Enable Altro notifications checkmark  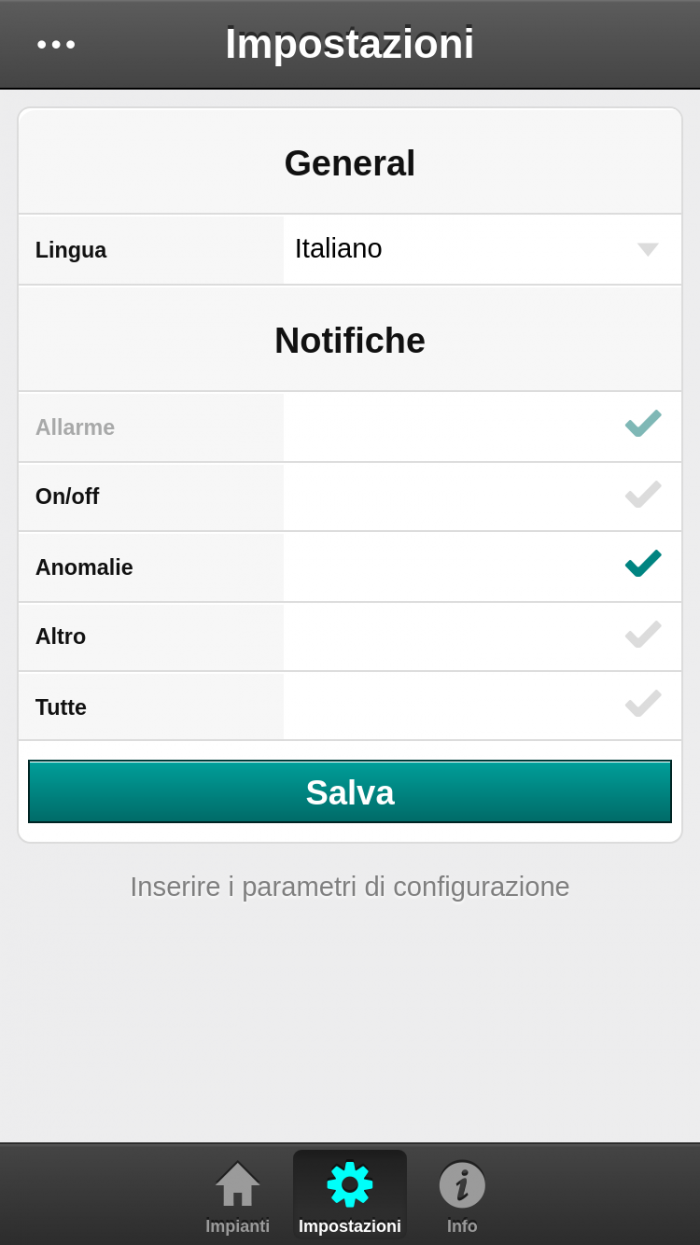[643, 635]
